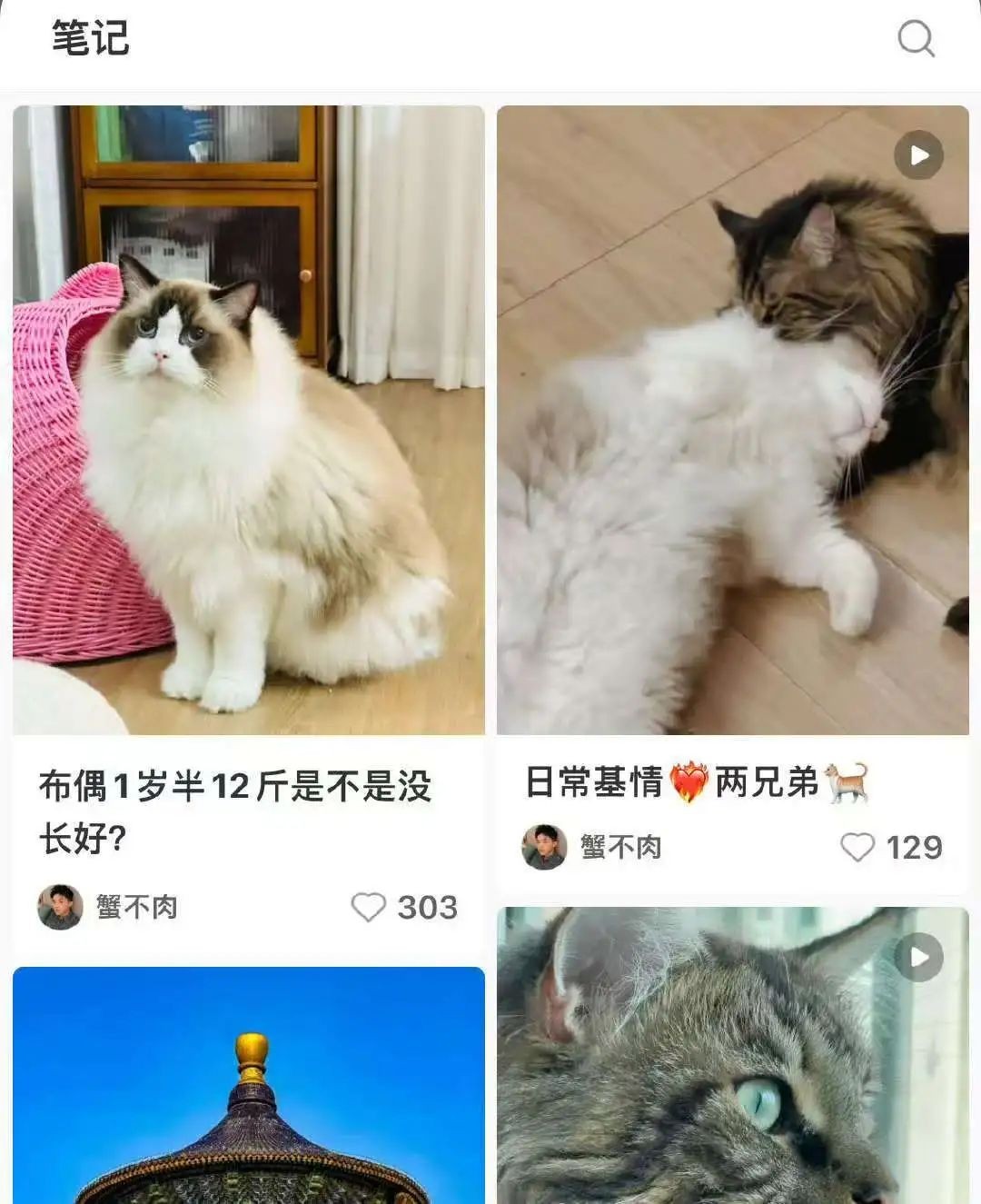The image size is (981, 1204).
Task: Play the 日常基情两兄弟 video note
Action: point(732,420)
